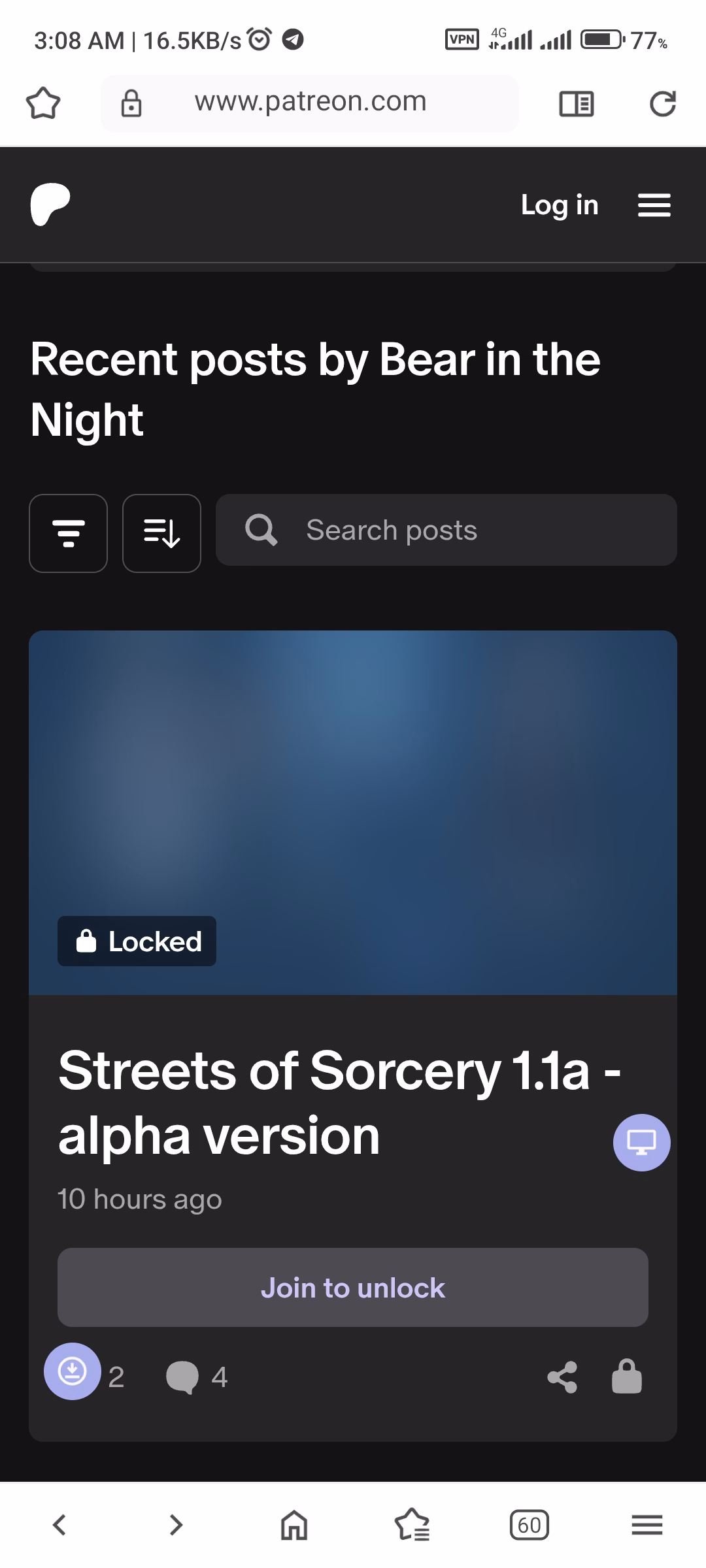706x1568 pixels.
Task: Tap Join to unlock
Action: [x=353, y=1288]
